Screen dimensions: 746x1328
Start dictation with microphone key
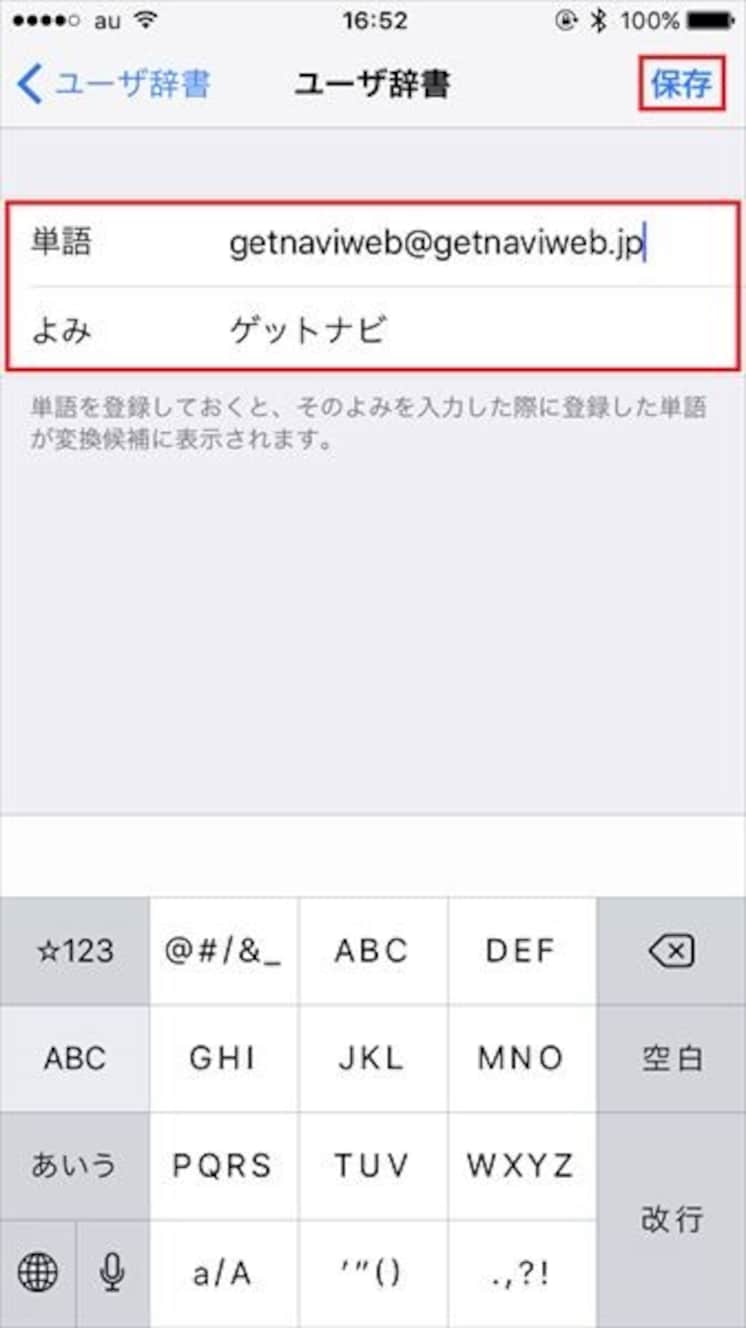point(112,1274)
